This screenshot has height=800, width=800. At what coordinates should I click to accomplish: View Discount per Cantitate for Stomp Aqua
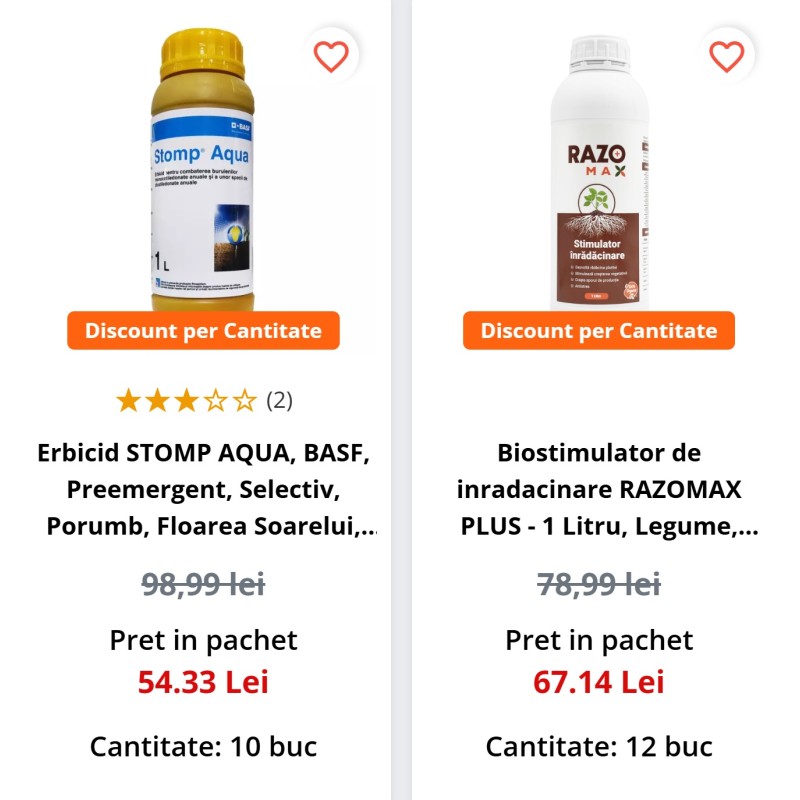pos(203,331)
